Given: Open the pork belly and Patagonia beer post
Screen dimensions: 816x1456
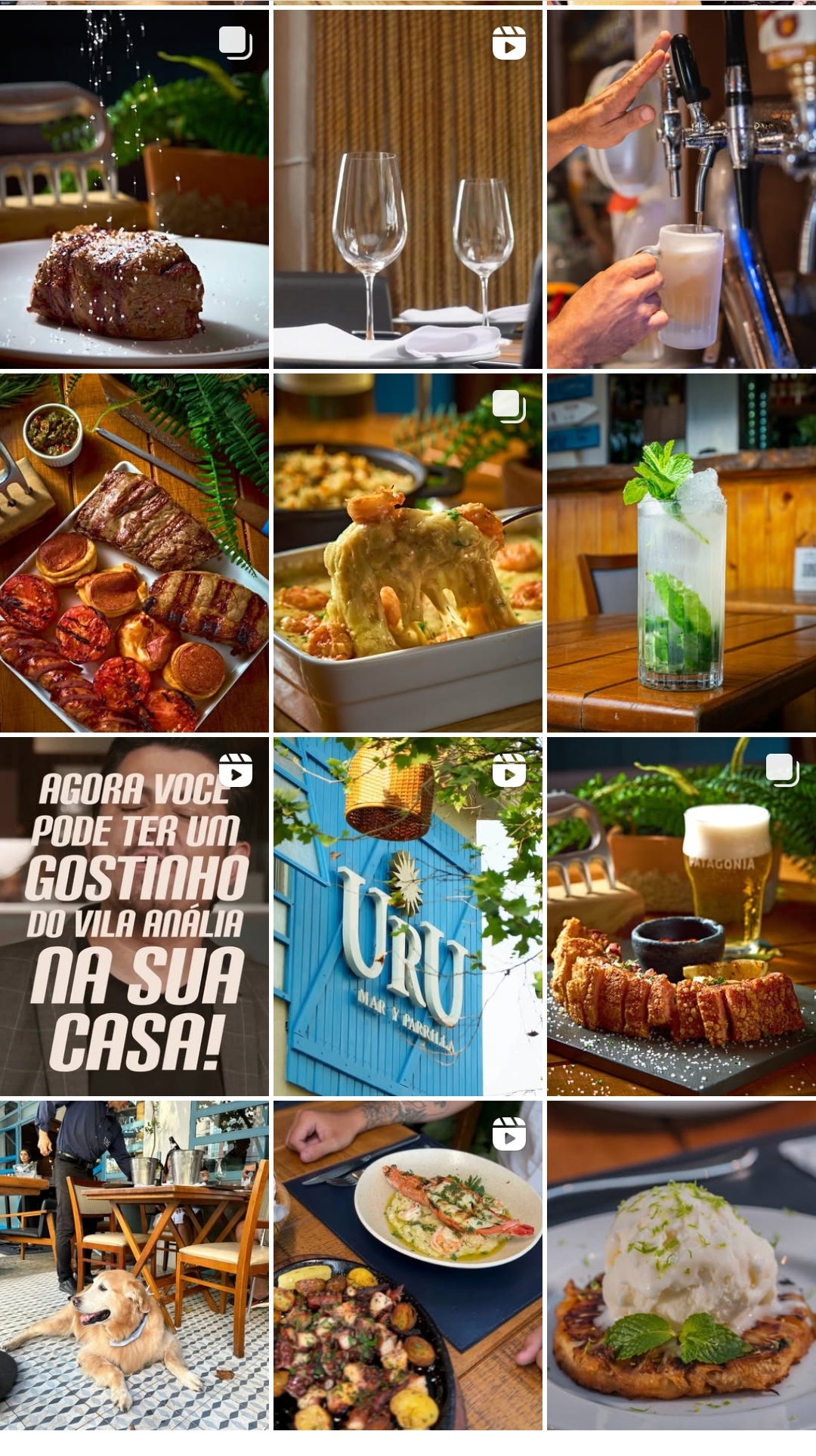Looking at the screenshot, I should 681,916.
